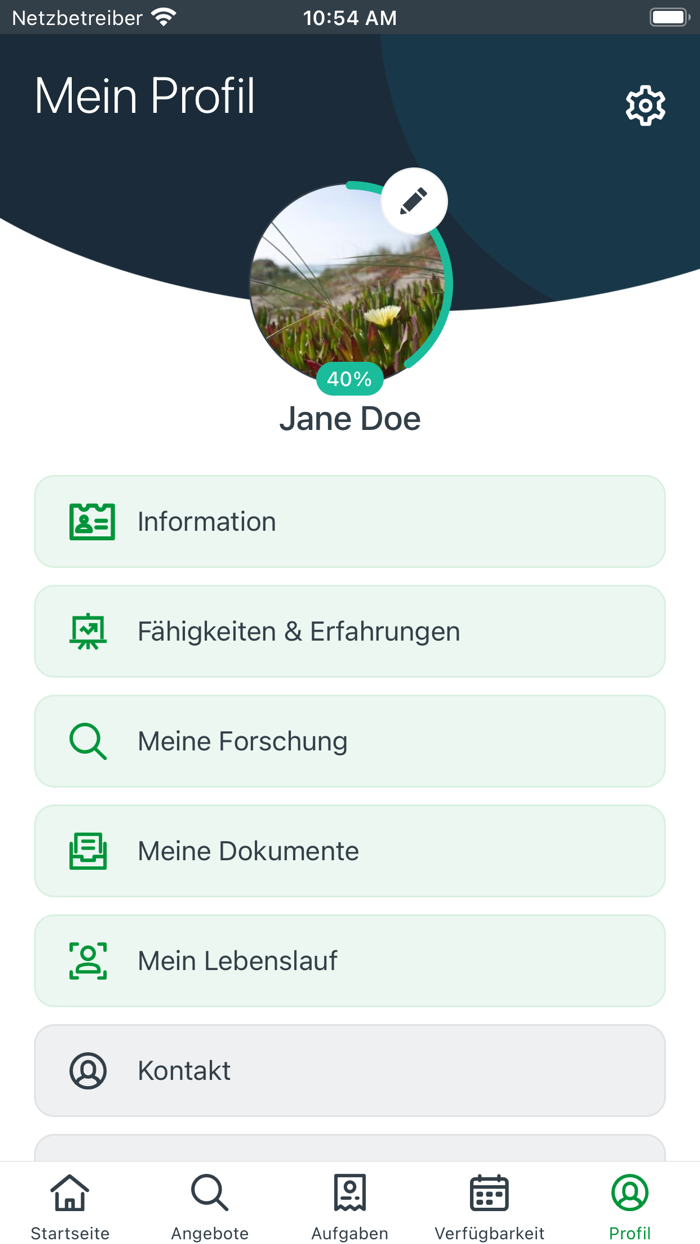Screen dimensions: 700x1244
Task: Edit profile picture with pencil icon
Action: tap(414, 201)
